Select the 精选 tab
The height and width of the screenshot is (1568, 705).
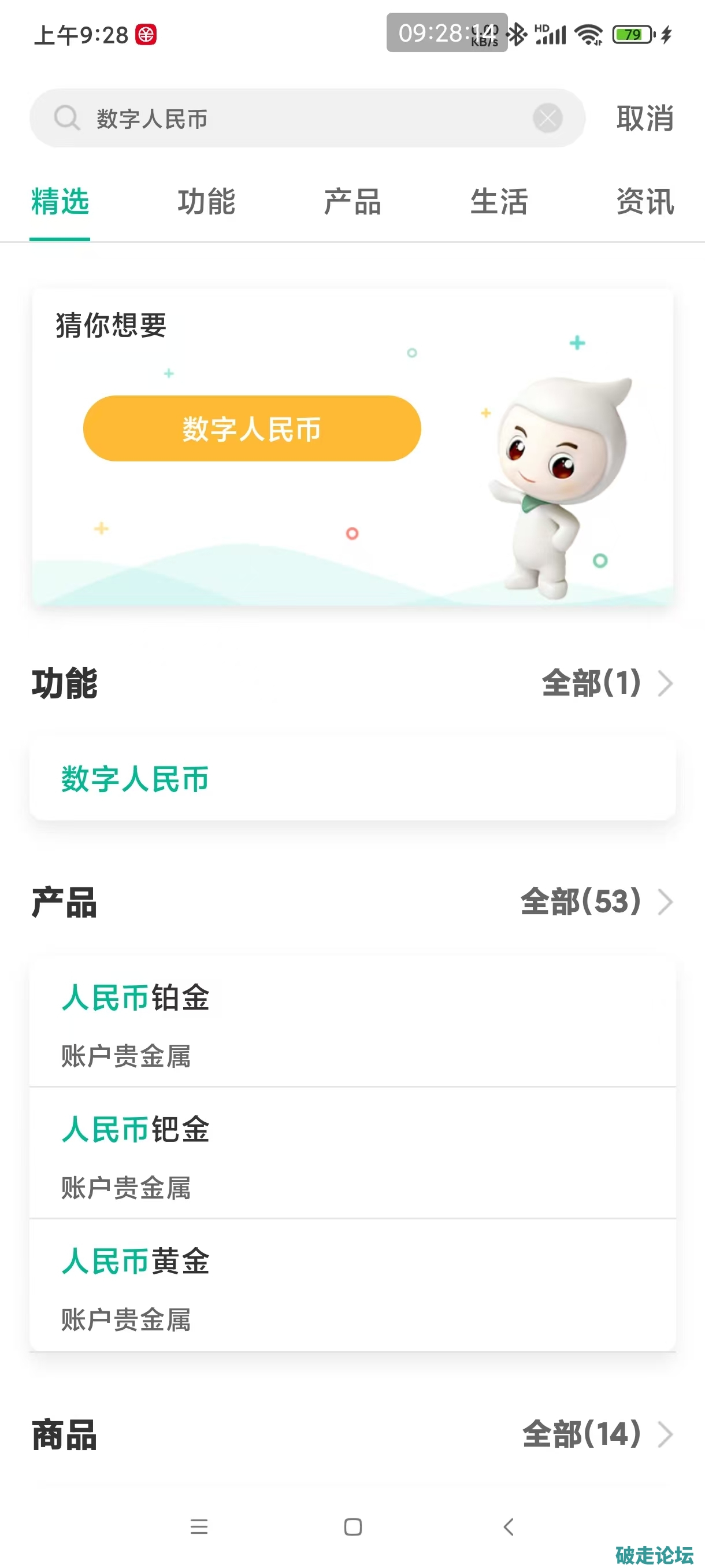pos(60,201)
